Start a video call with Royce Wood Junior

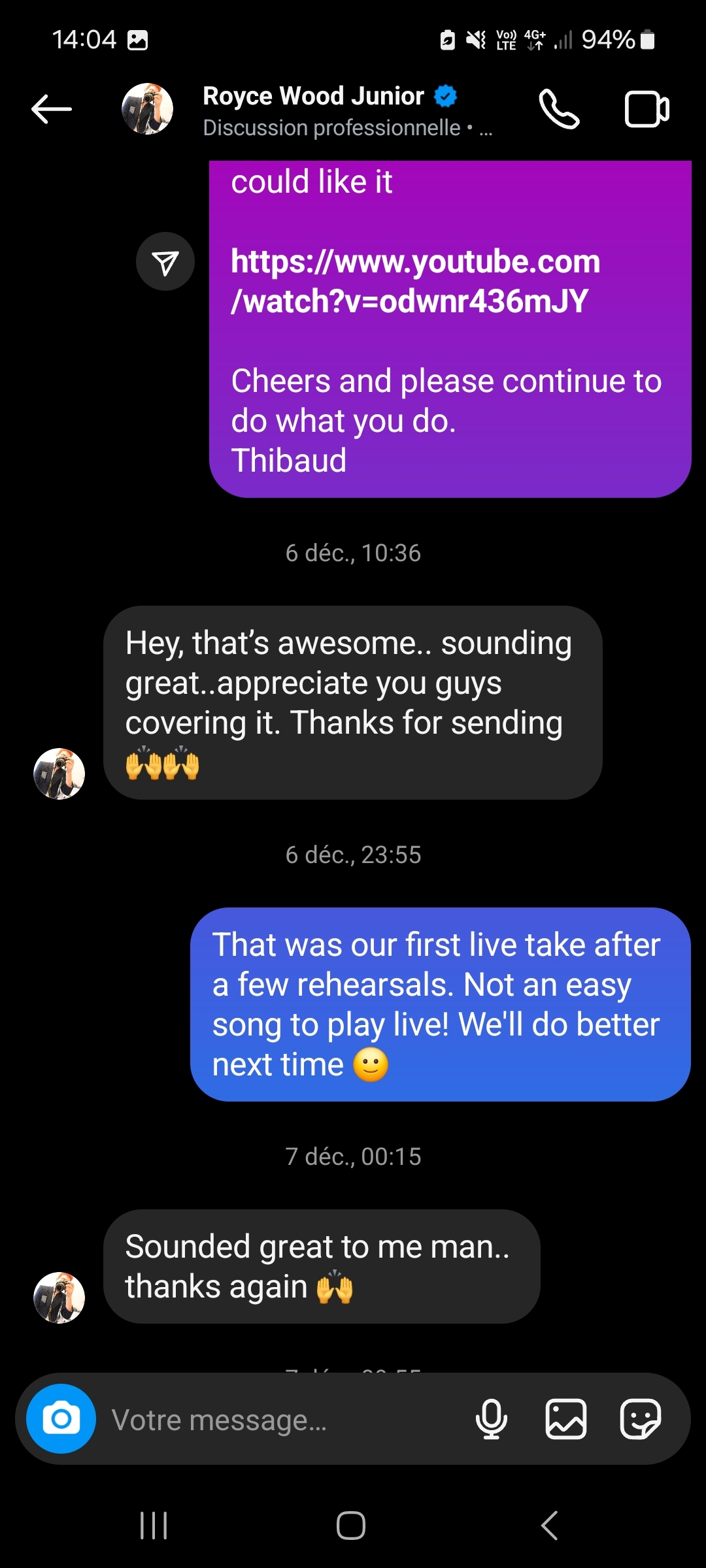(647, 109)
